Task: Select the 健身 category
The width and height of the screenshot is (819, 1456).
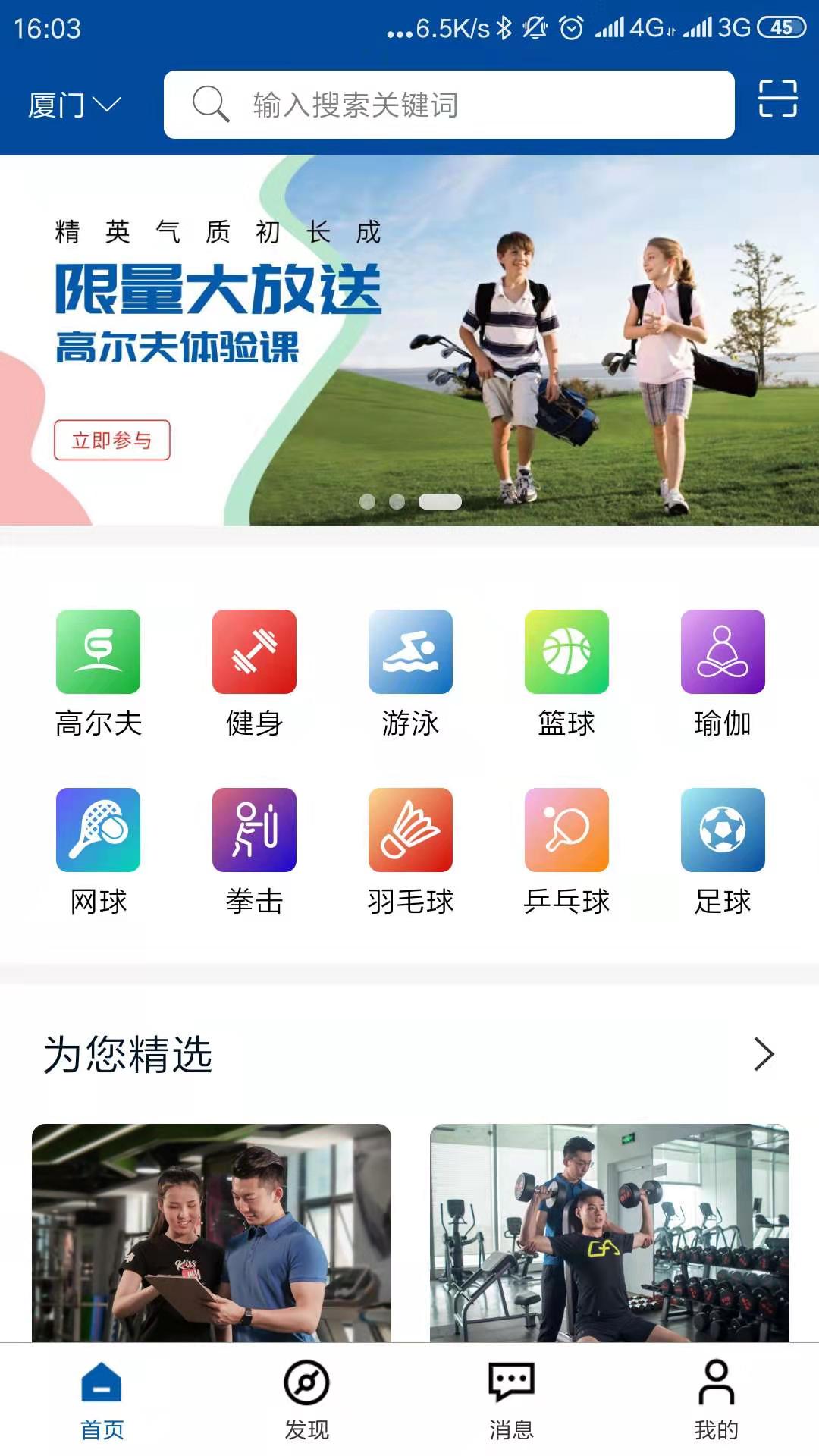Action: (255, 673)
